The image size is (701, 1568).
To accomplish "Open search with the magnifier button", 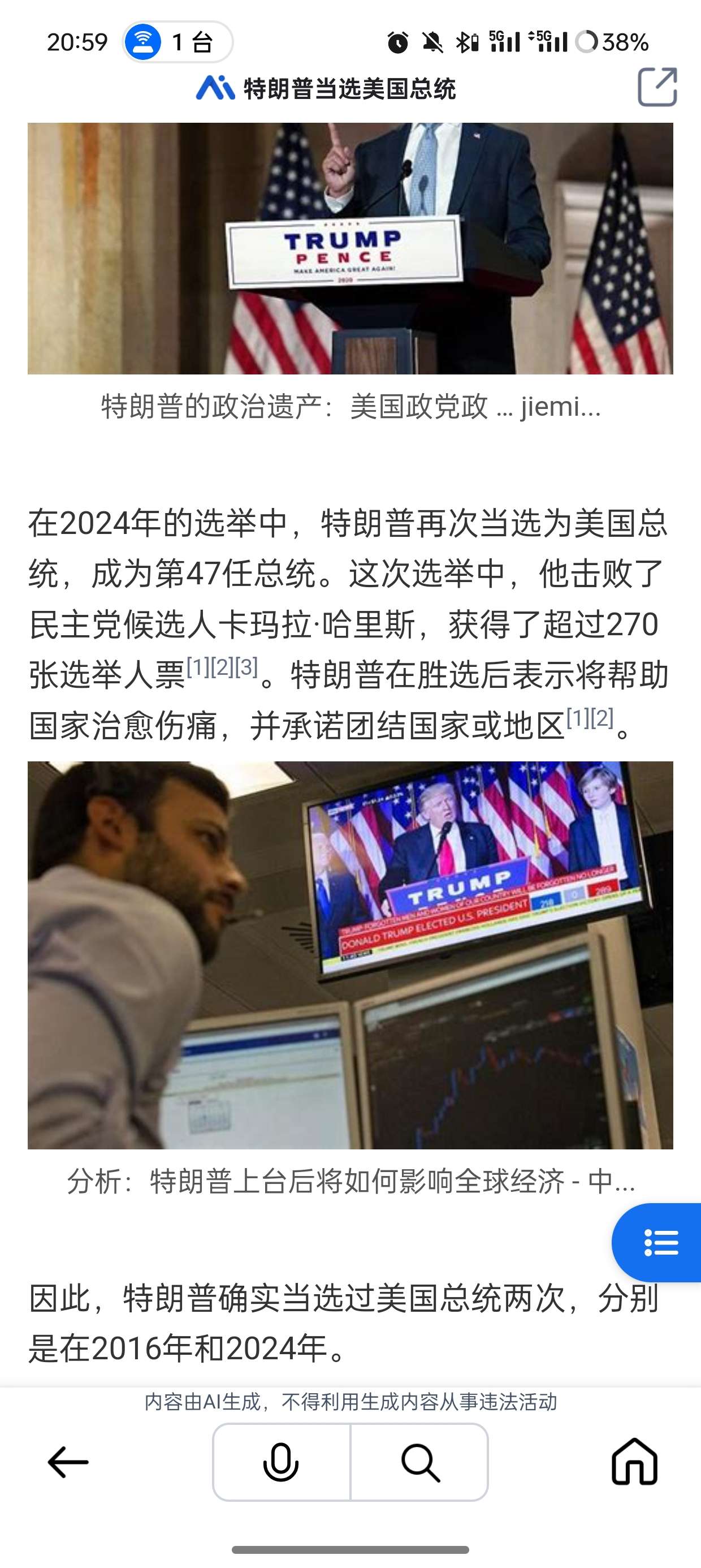I will pyautogui.click(x=420, y=1462).
